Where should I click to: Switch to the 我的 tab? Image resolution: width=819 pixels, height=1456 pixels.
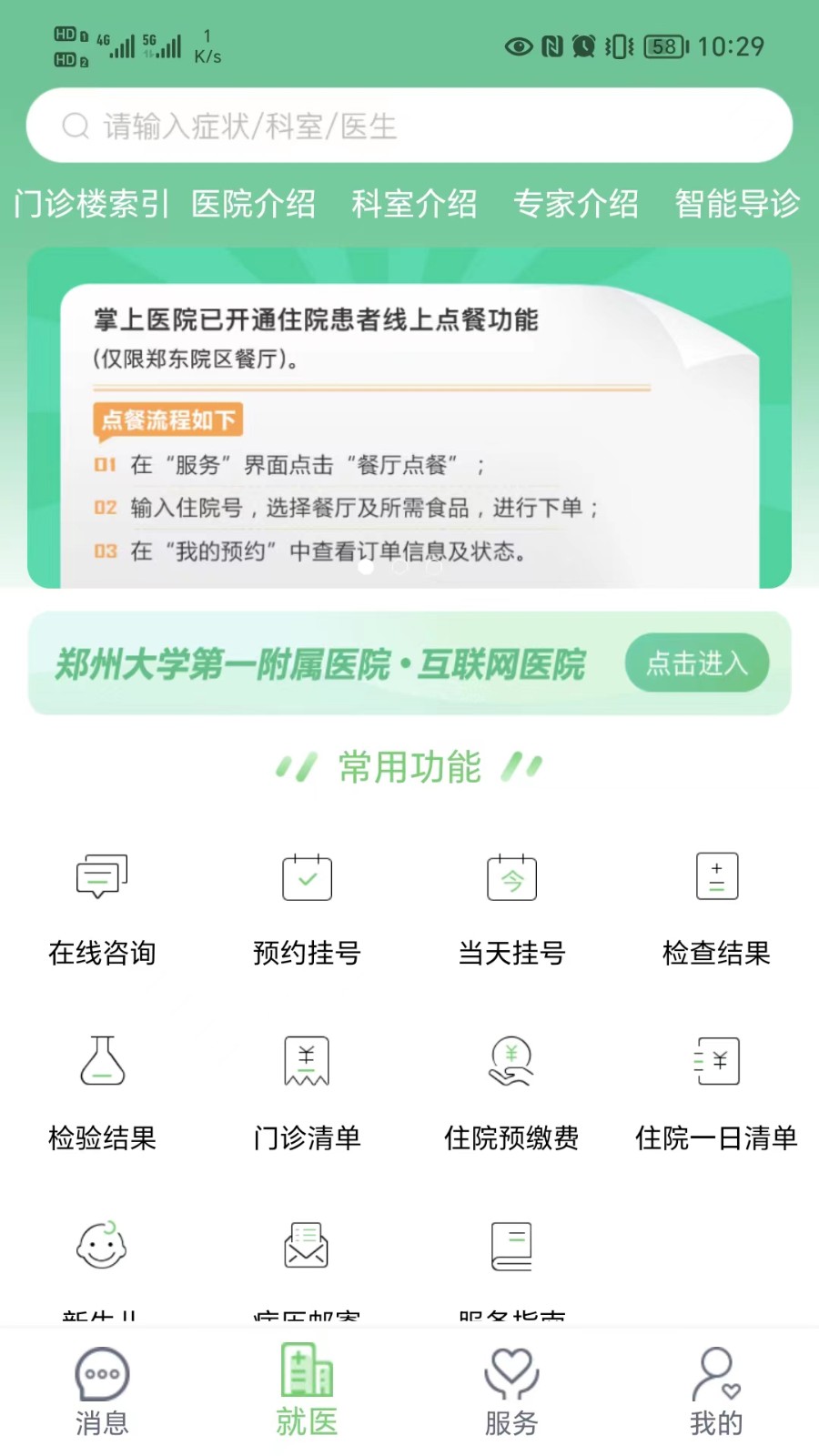(716, 1392)
